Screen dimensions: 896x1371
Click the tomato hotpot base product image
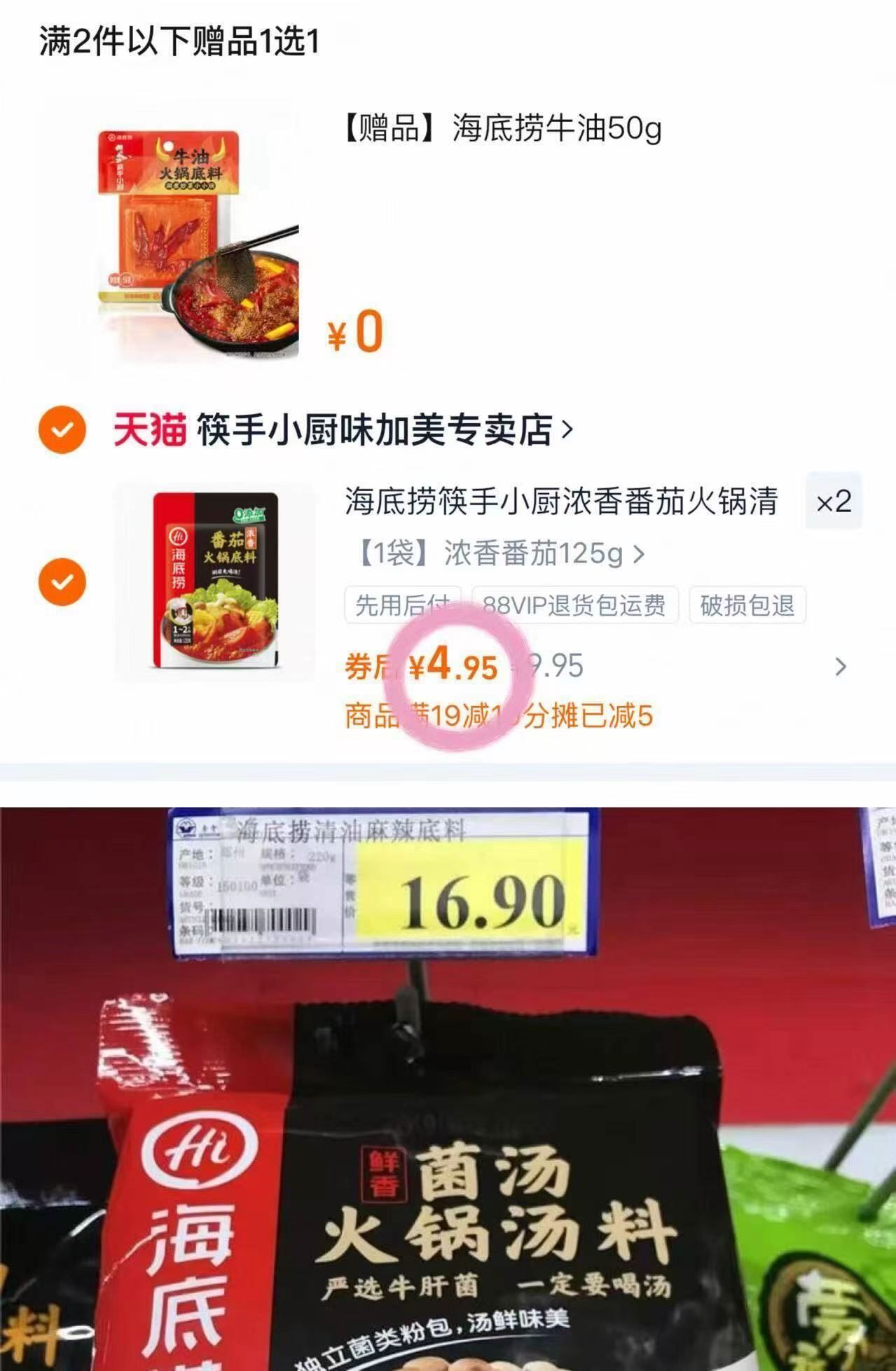pos(214,580)
